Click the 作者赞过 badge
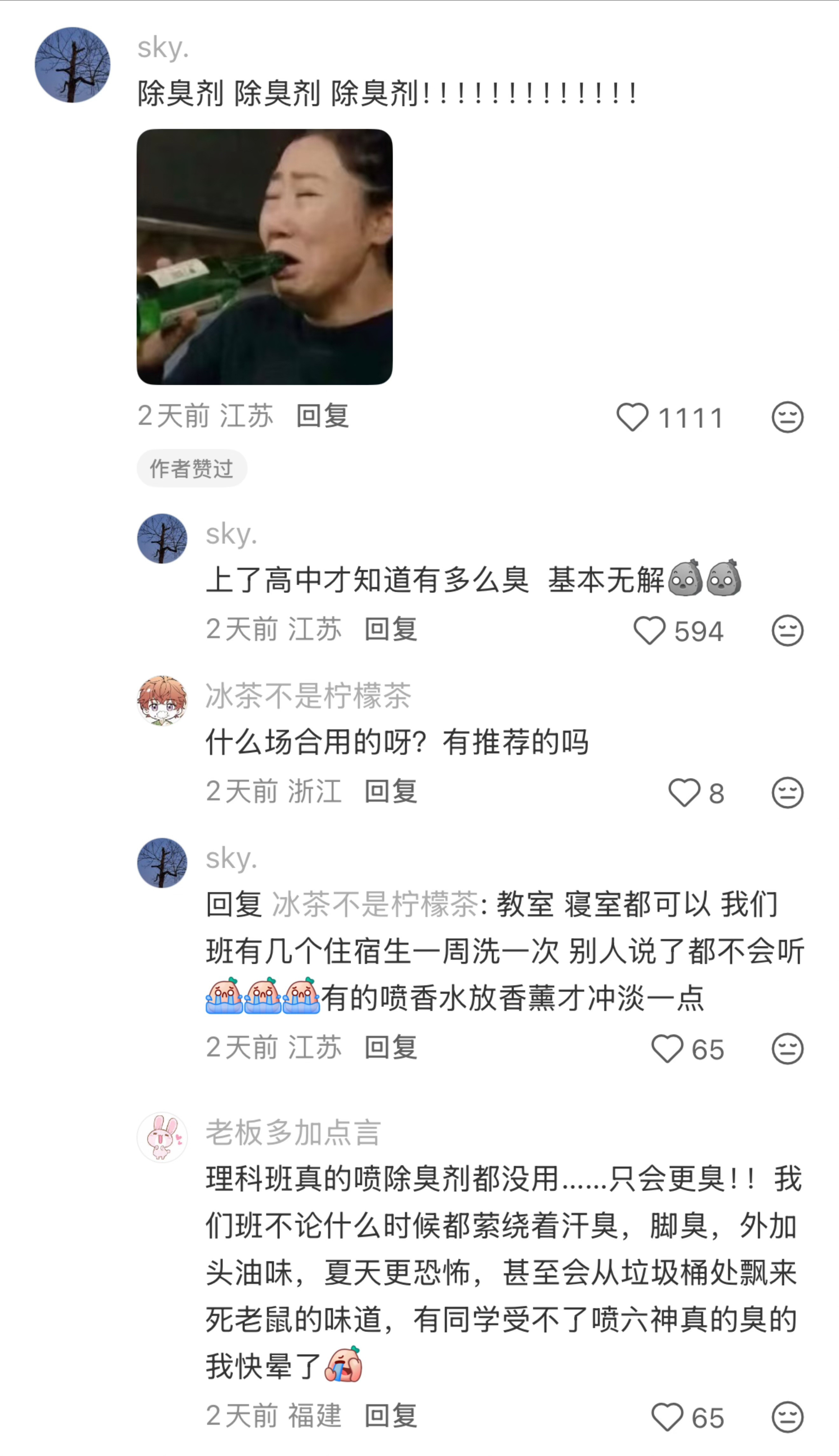 [192, 468]
